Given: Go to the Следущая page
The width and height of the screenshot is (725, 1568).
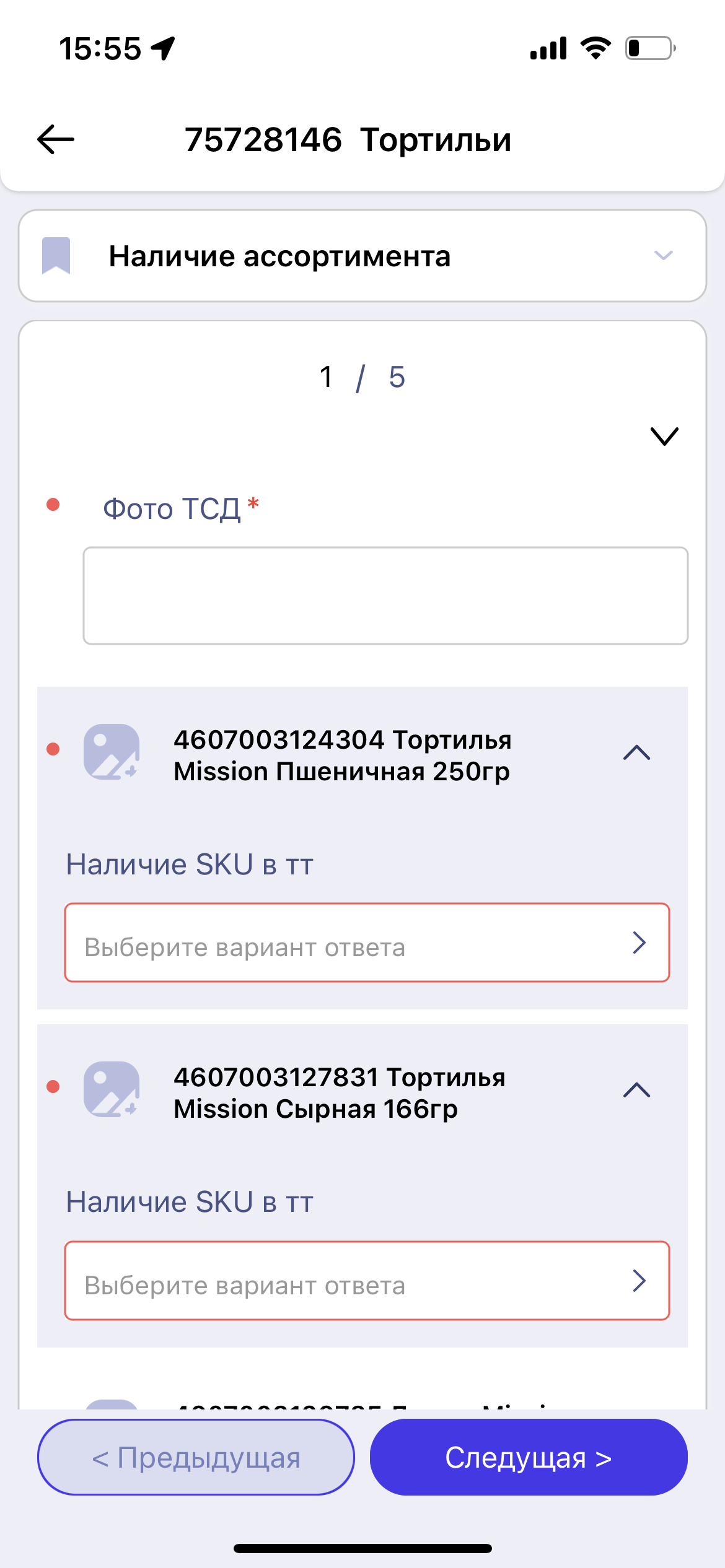Looking at the screenshot, I should (x=529, y=1457).
